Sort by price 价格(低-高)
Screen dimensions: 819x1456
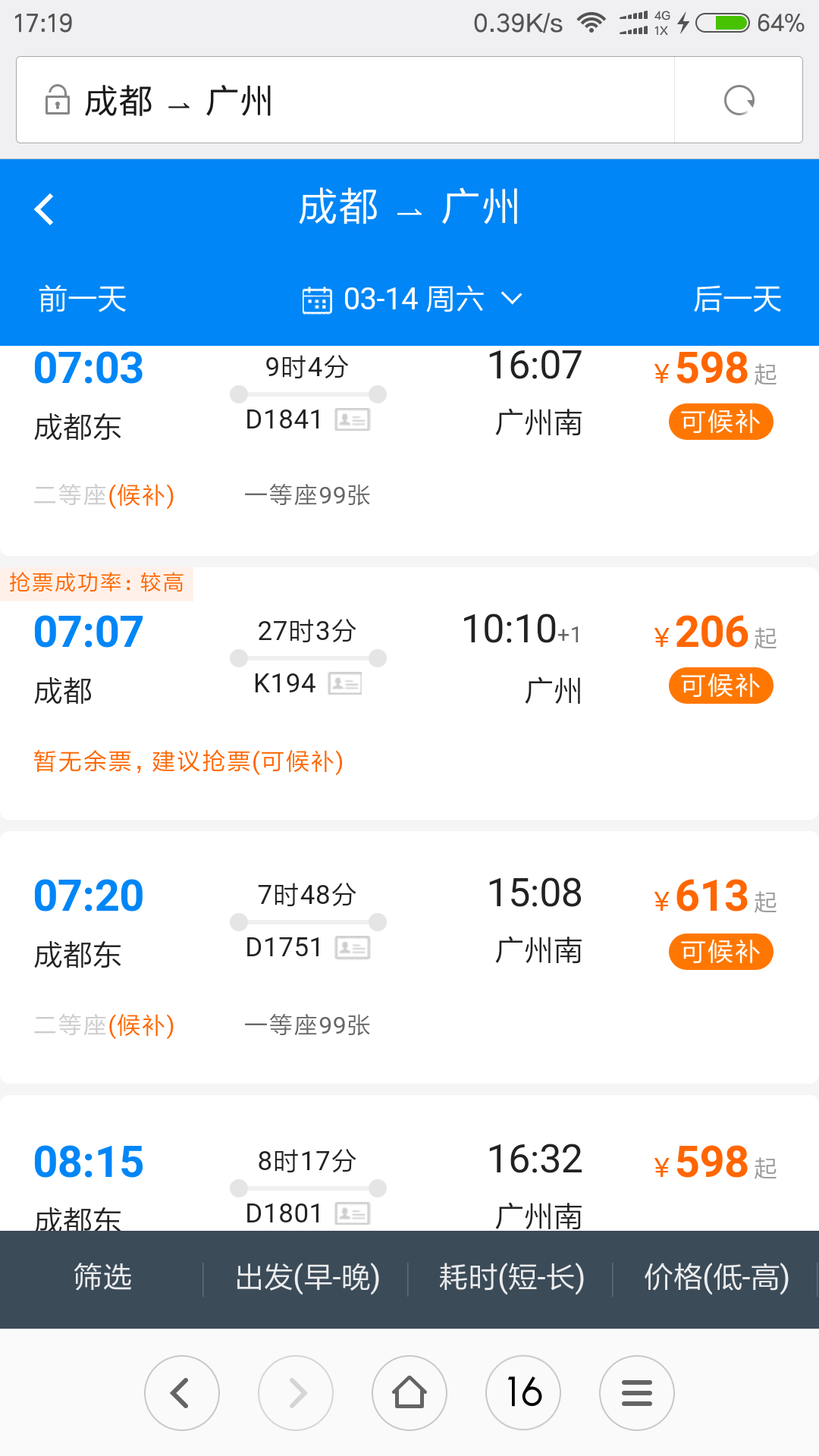tap(716, 1278)
